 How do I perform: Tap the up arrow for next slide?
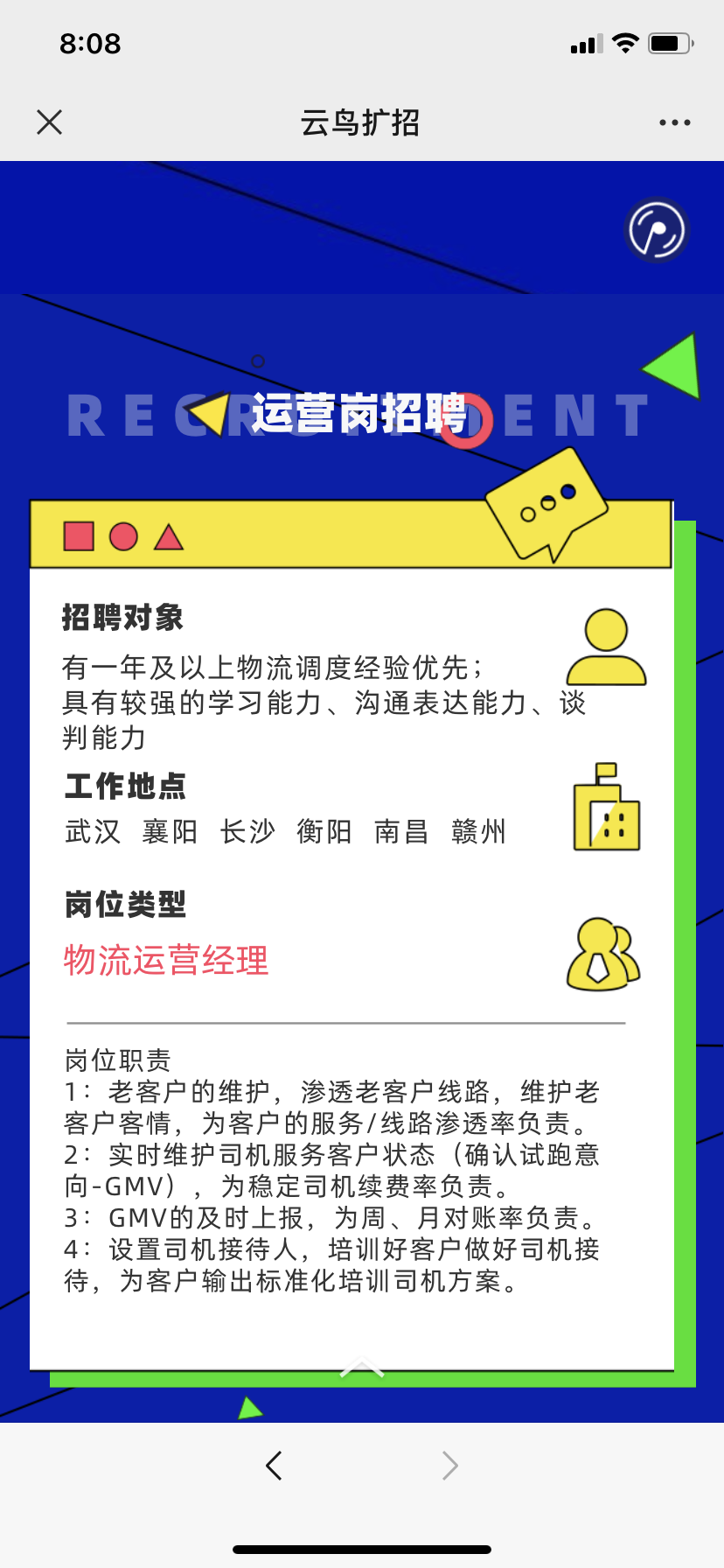[x=362, y=1368]
